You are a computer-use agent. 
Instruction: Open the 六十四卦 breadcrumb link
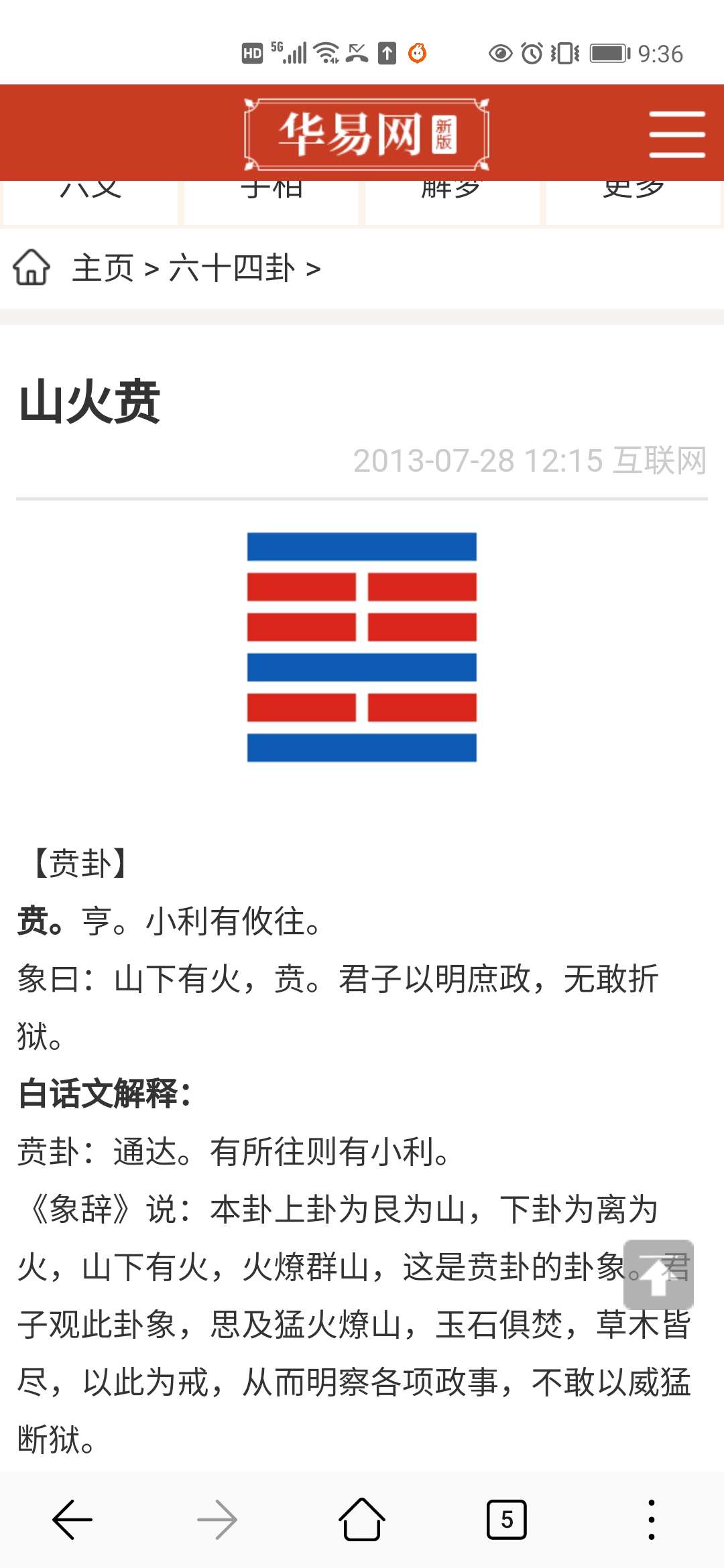[232, 269]
